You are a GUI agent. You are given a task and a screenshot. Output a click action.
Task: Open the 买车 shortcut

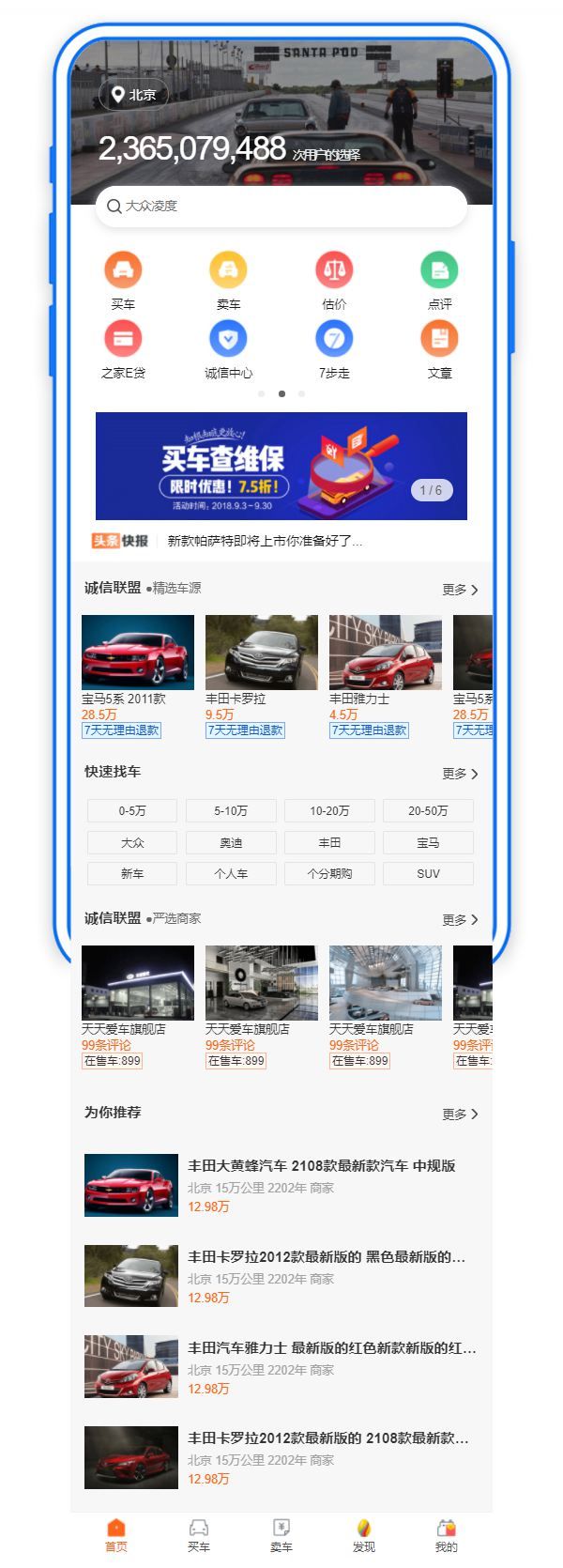123,279
